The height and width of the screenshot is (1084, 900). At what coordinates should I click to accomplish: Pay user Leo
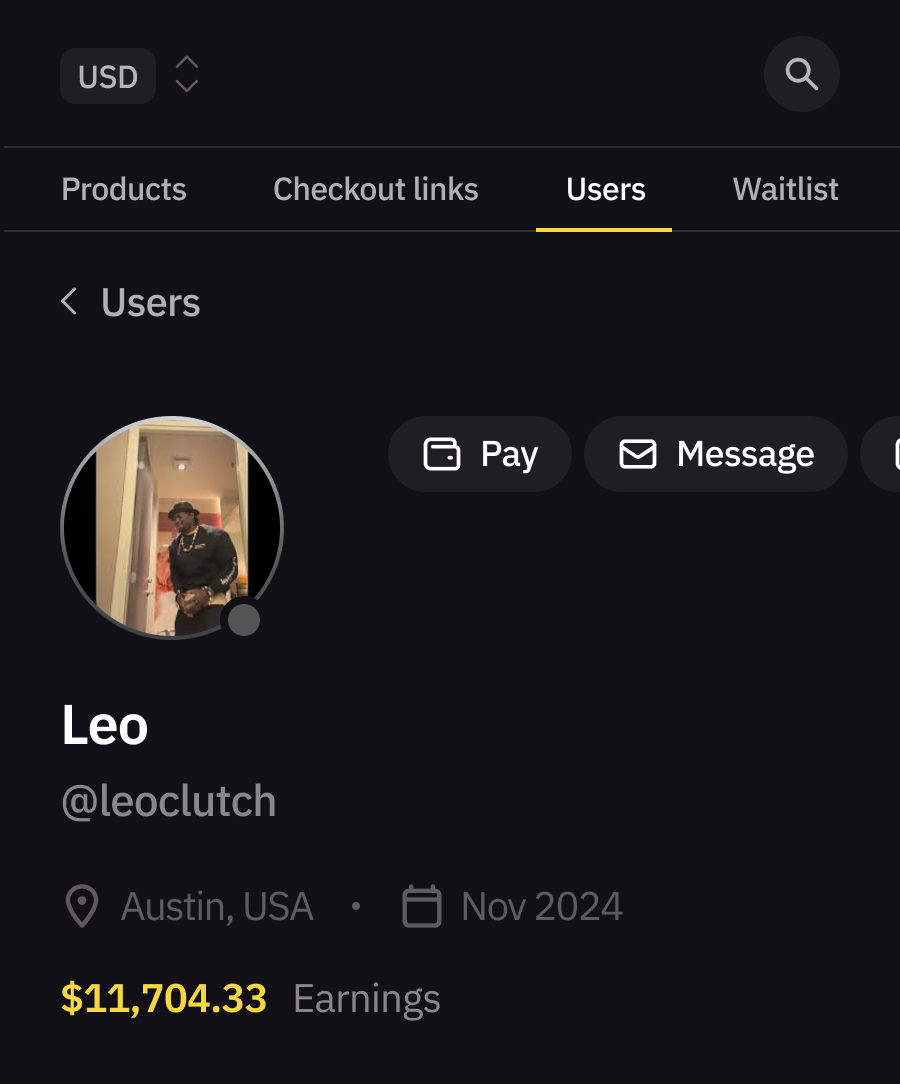(x=480, y=454)
